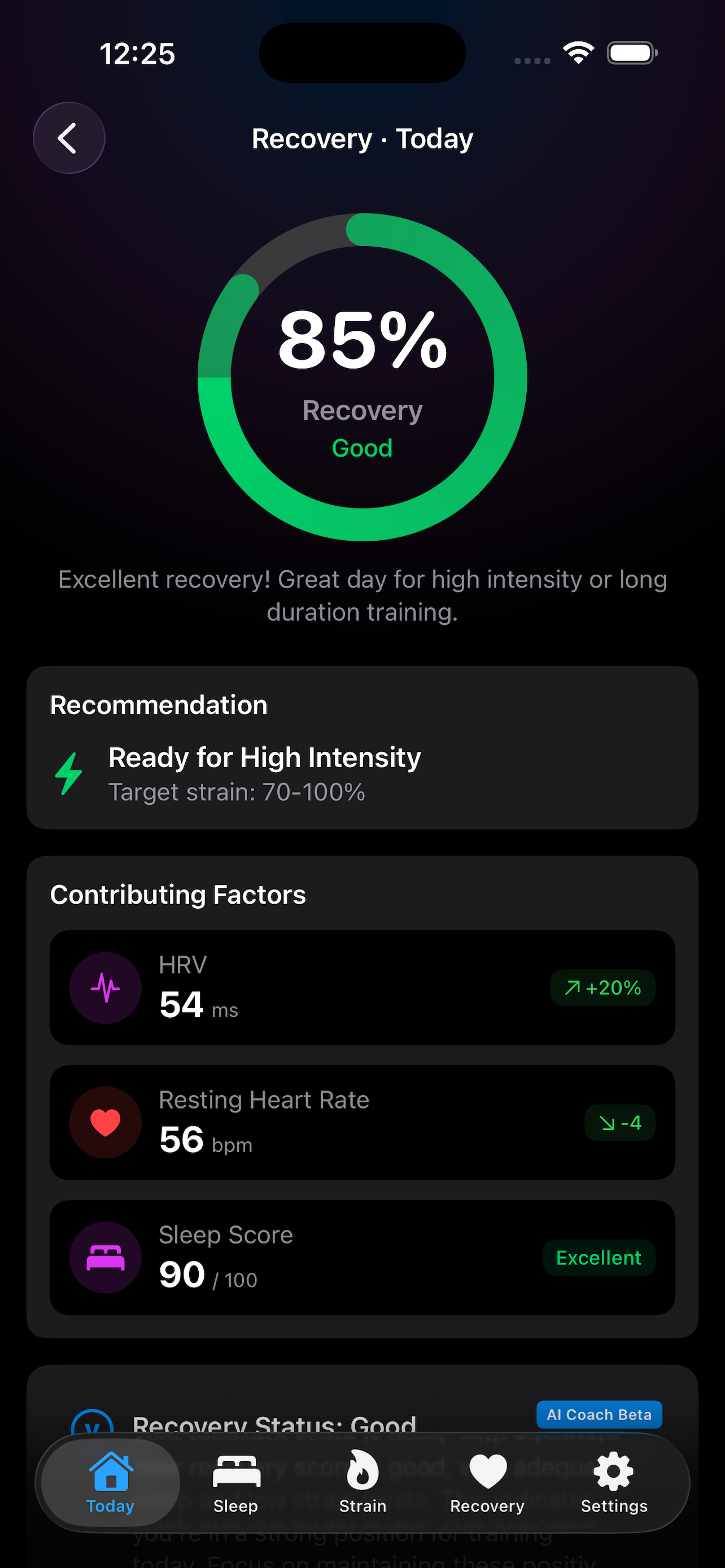Open the Strain tab
Image resolution: width=725 pixels, height=1568 pixels.
[x=362, y=1483]
